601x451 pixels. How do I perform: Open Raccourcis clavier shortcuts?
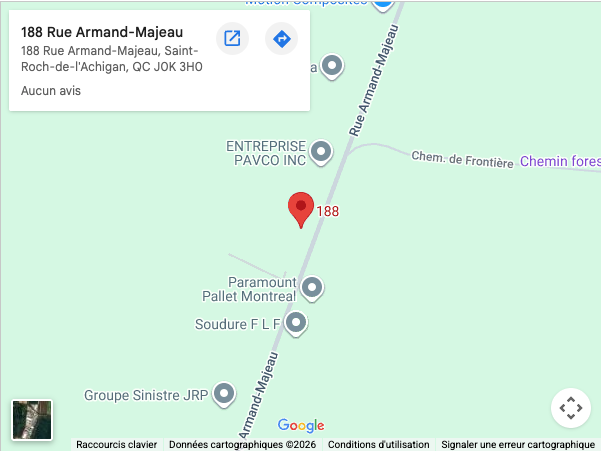[117, 445]
